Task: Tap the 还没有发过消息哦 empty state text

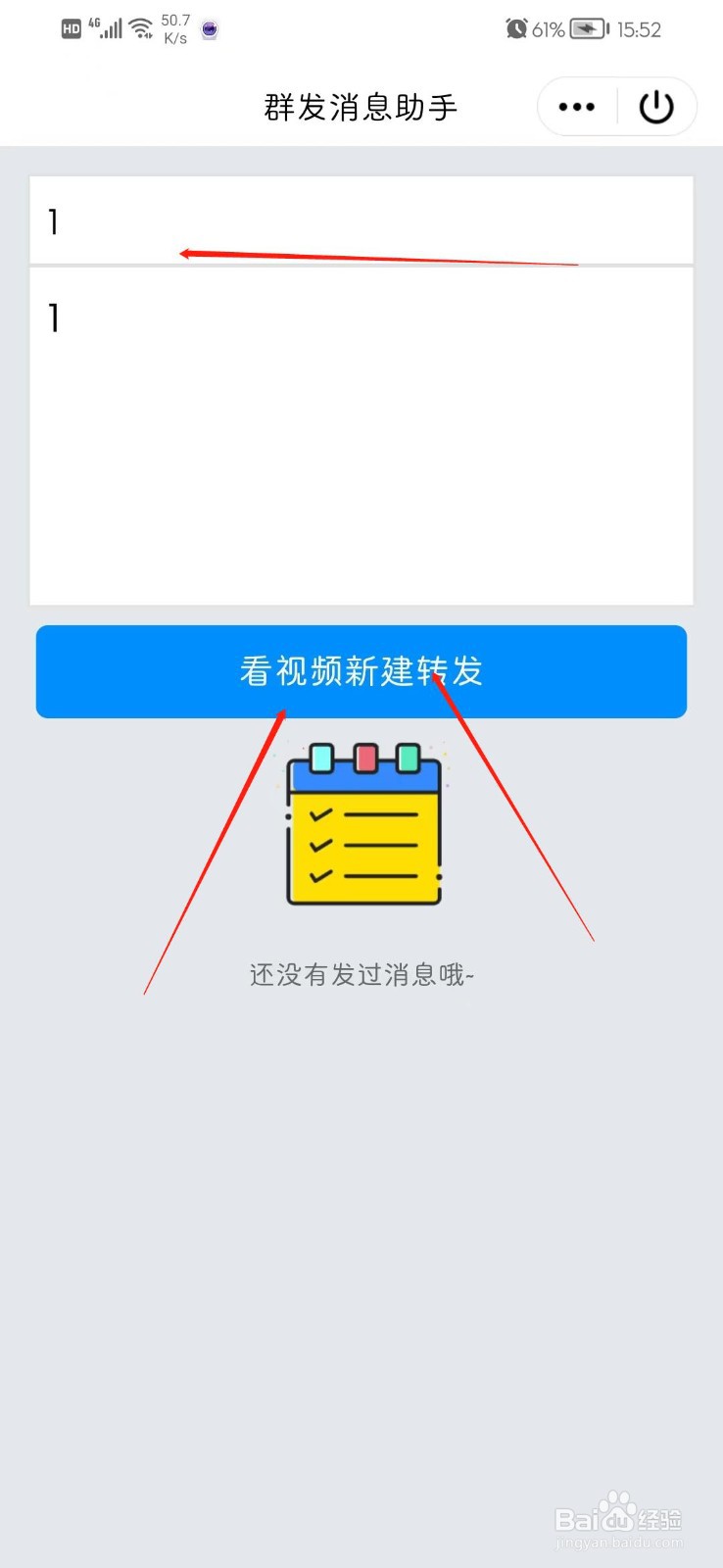Action: tap(361, 976)
